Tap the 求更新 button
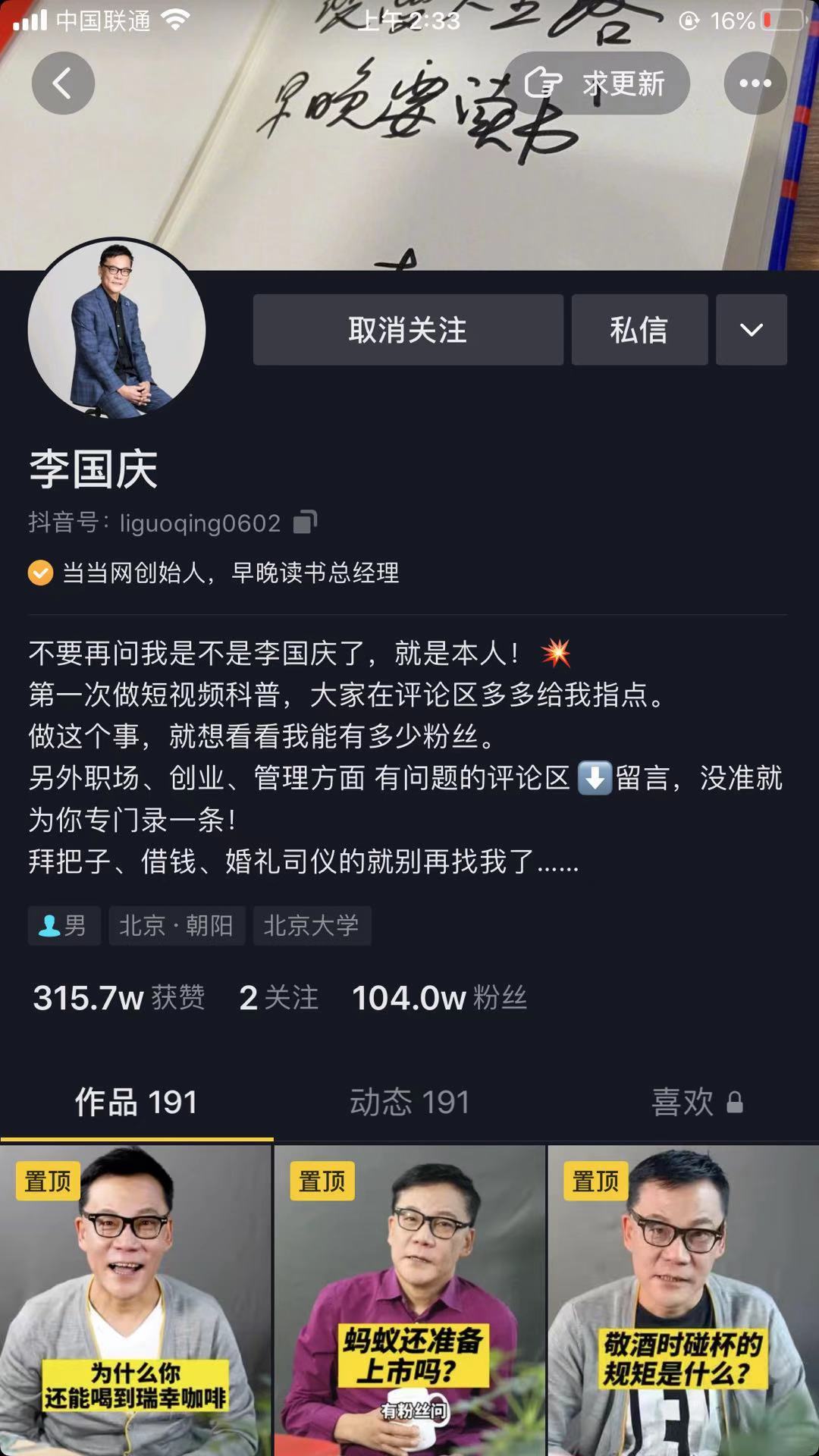 597,83
